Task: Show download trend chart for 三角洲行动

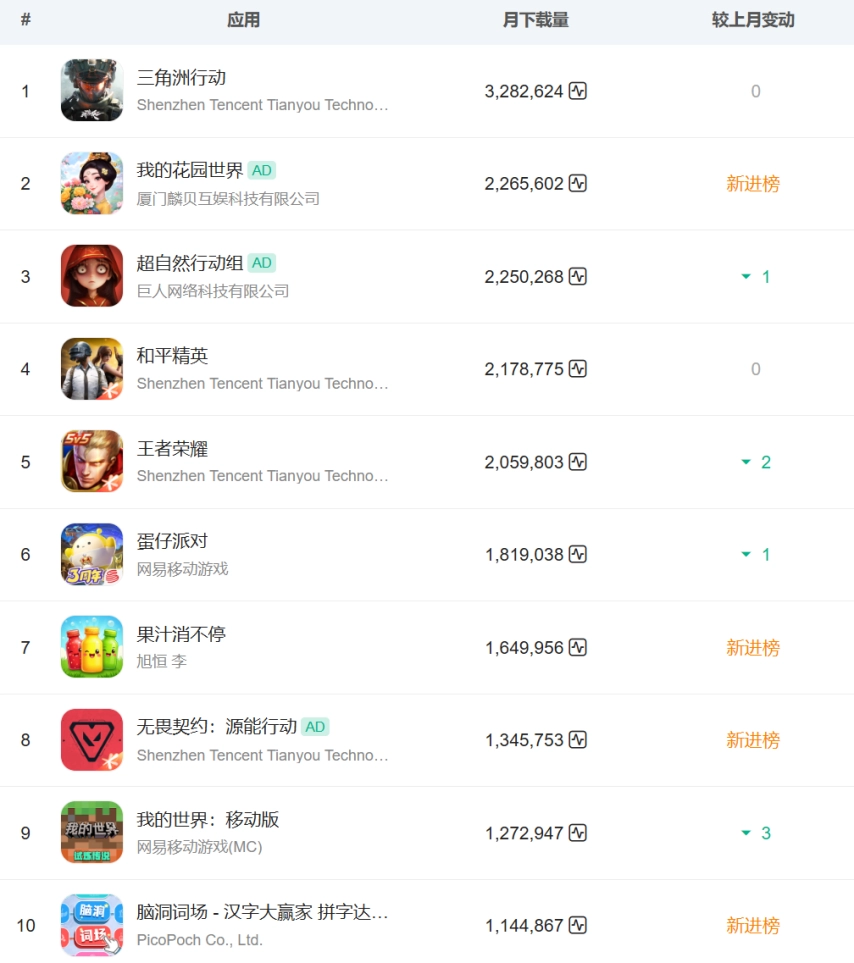Action: [578, 91]
